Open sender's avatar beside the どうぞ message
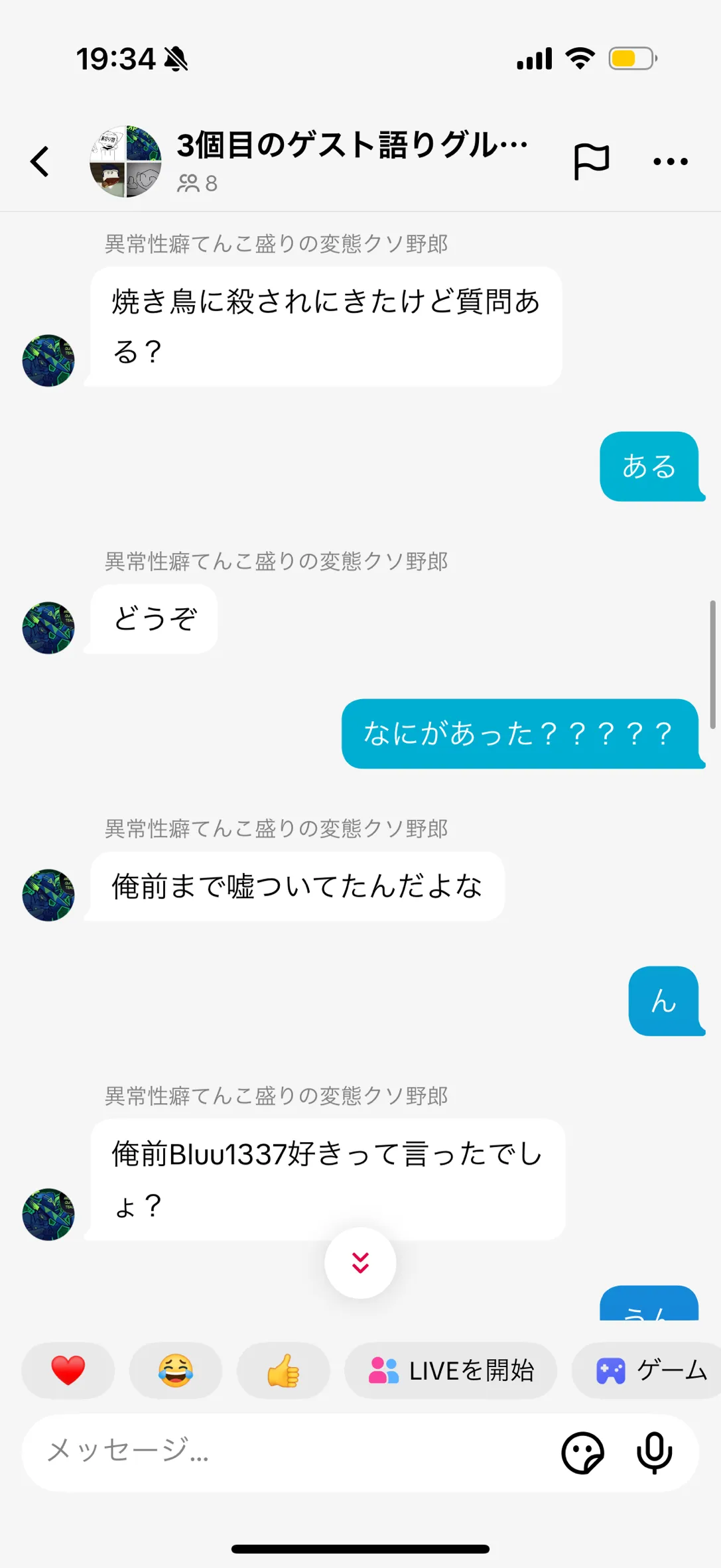 tap(48, 627)
